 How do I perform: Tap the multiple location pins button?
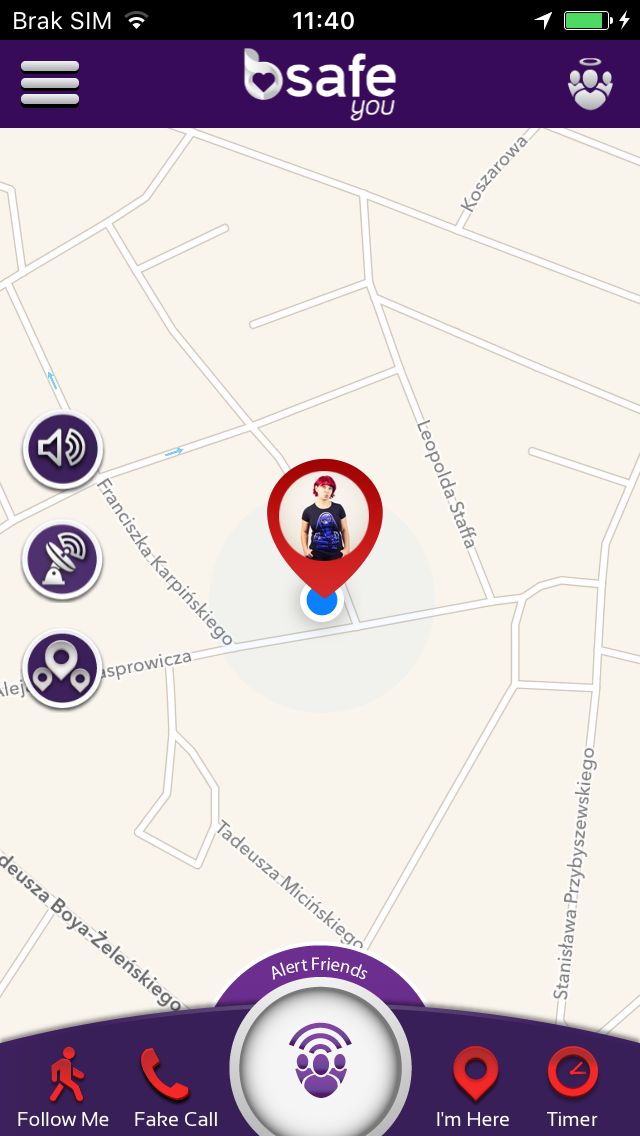point(62,668)
